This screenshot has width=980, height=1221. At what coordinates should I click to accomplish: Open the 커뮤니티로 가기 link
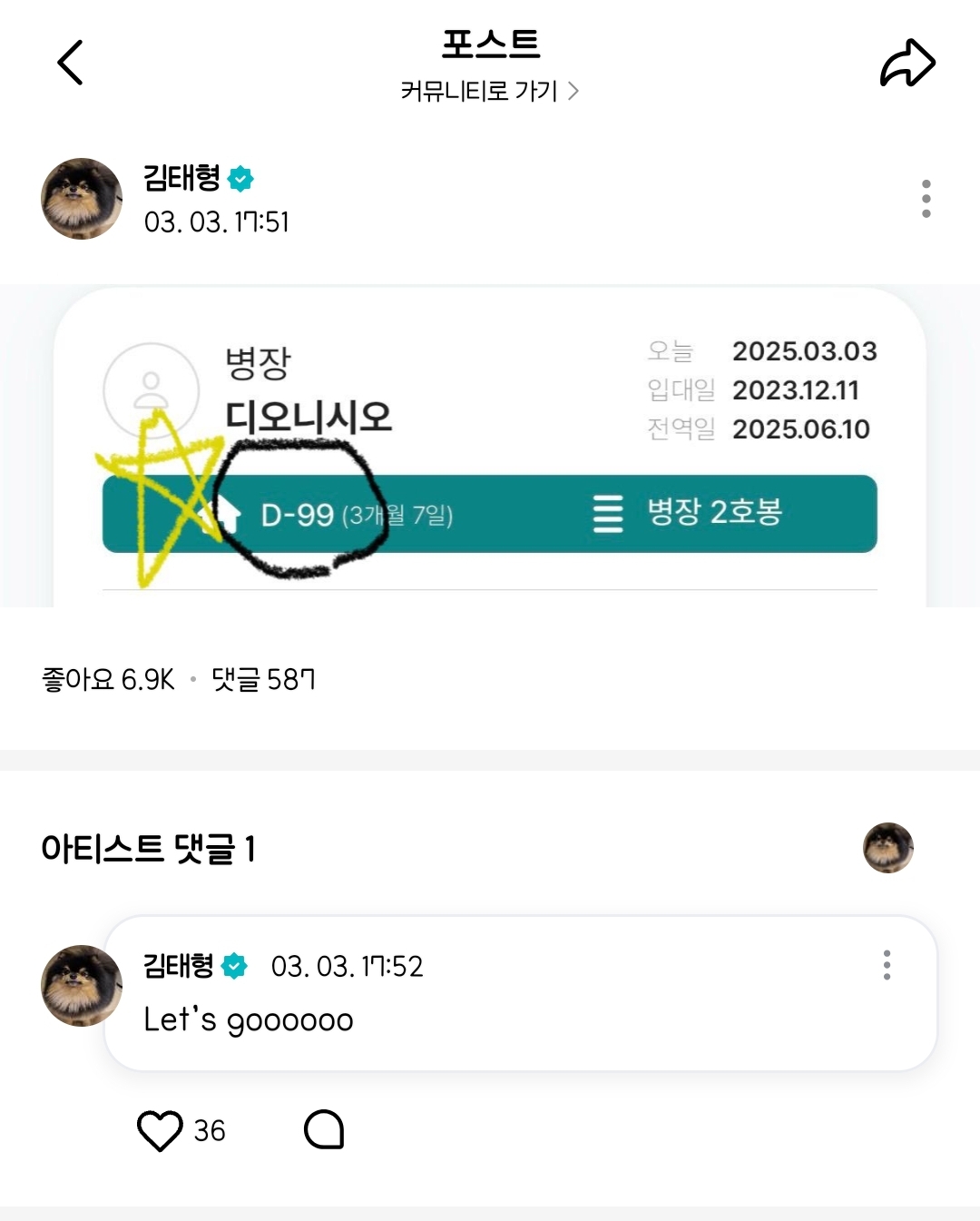[489, 91]
